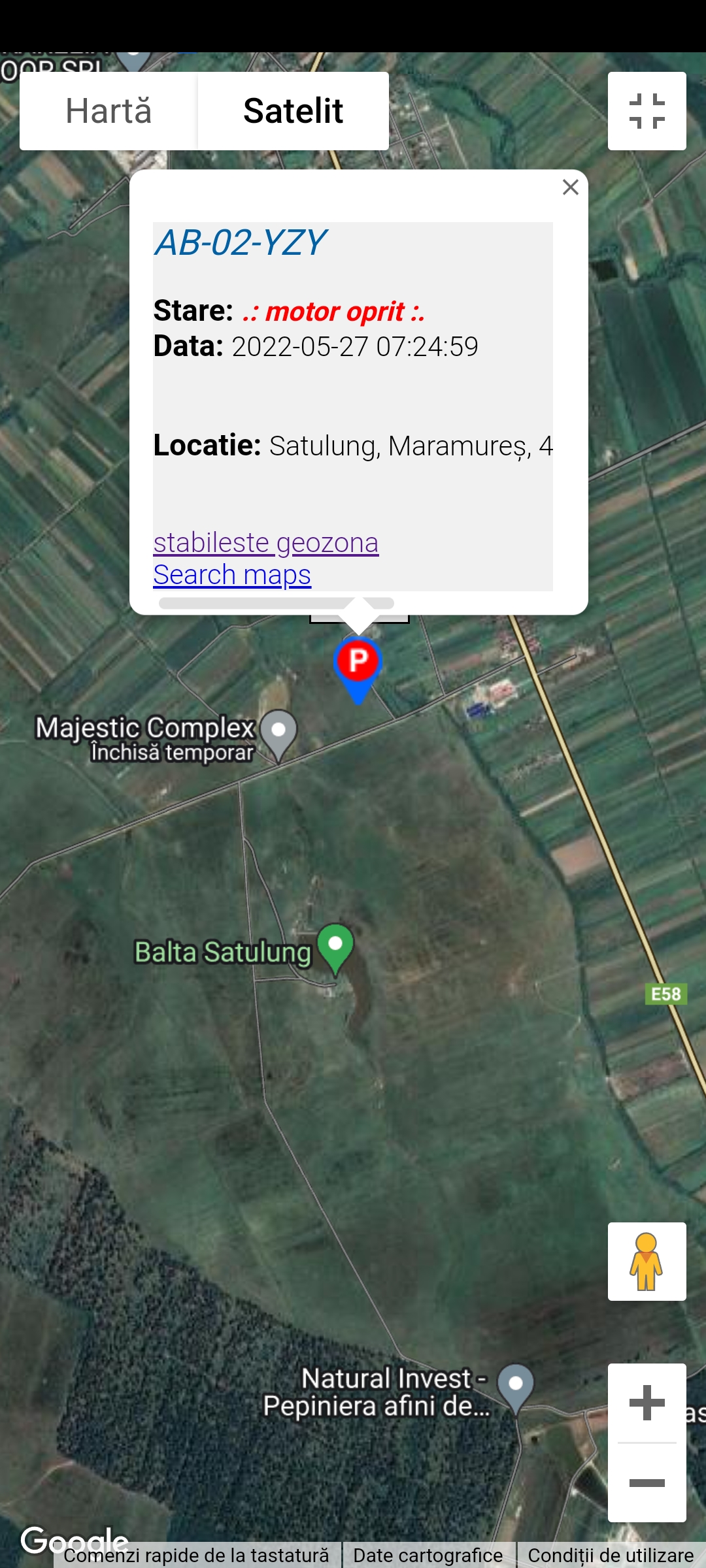The width and height of the screenshot is (706, 1568).
Task: Select the Satelit map view
Action: pyautogui.click(x=294, y=111)
